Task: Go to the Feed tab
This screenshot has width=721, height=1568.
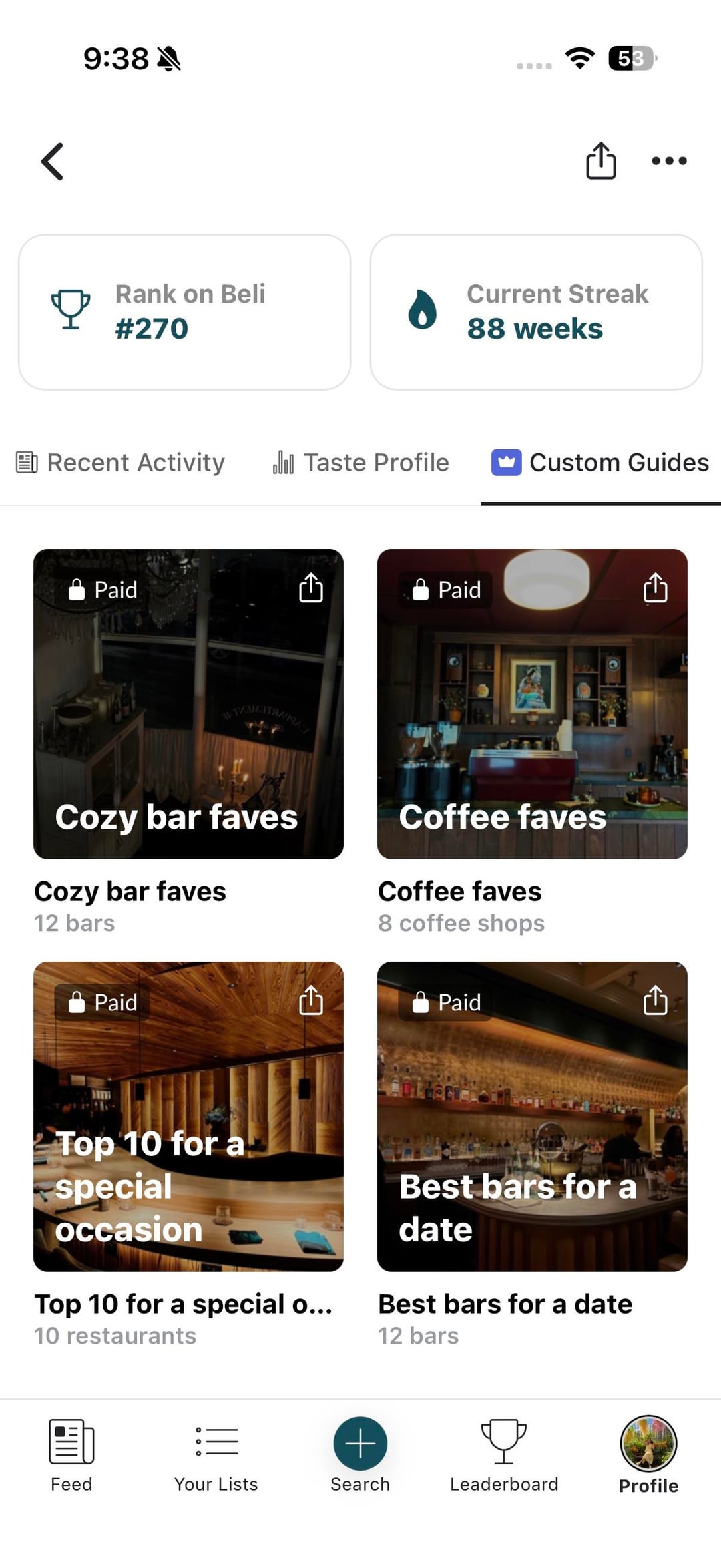Action: [x=71, y=1456]
